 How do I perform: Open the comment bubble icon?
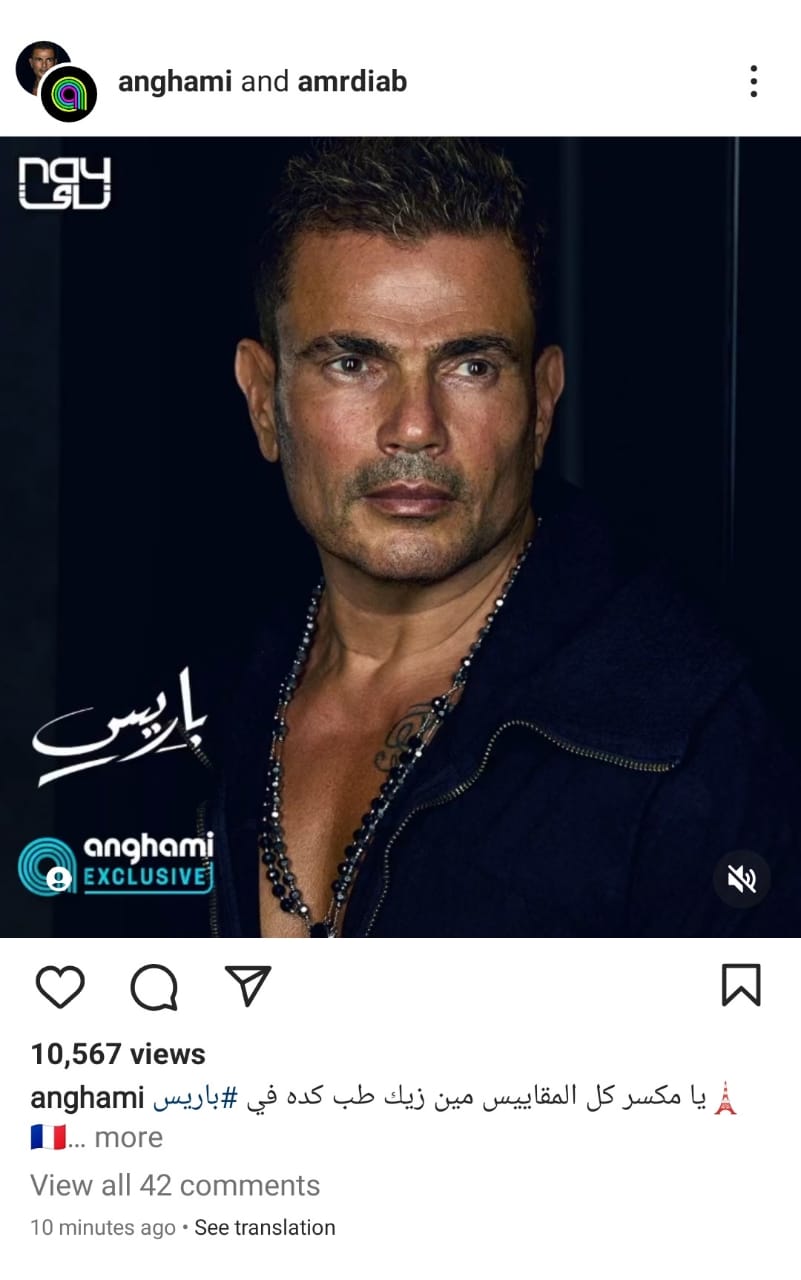154,987
